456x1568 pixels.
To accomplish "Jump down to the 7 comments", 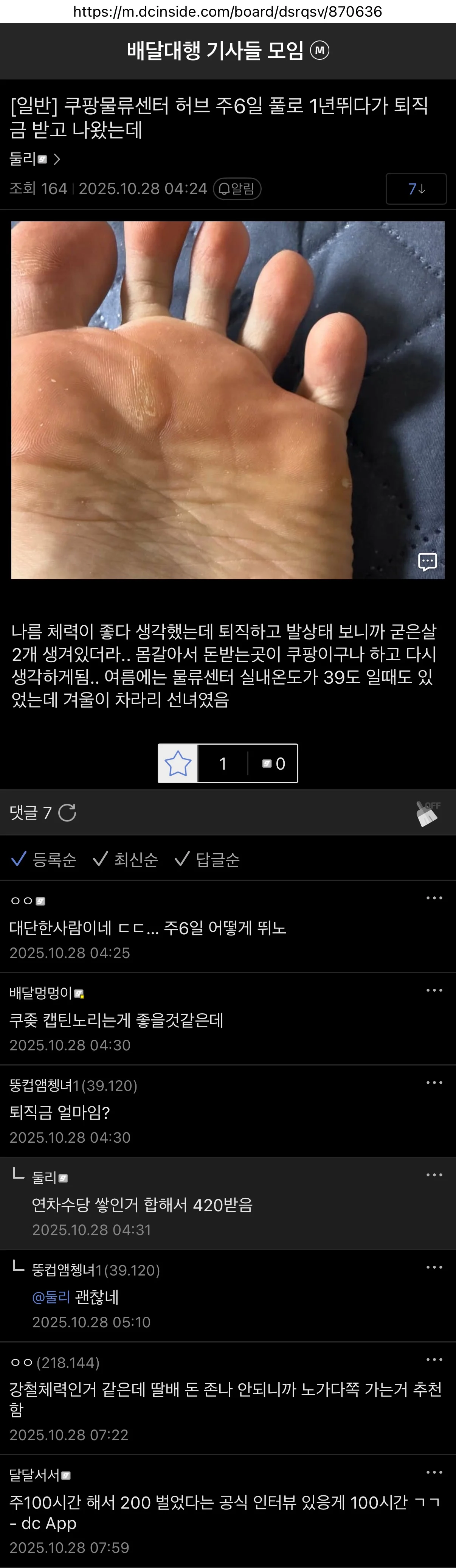I will 416,189.
